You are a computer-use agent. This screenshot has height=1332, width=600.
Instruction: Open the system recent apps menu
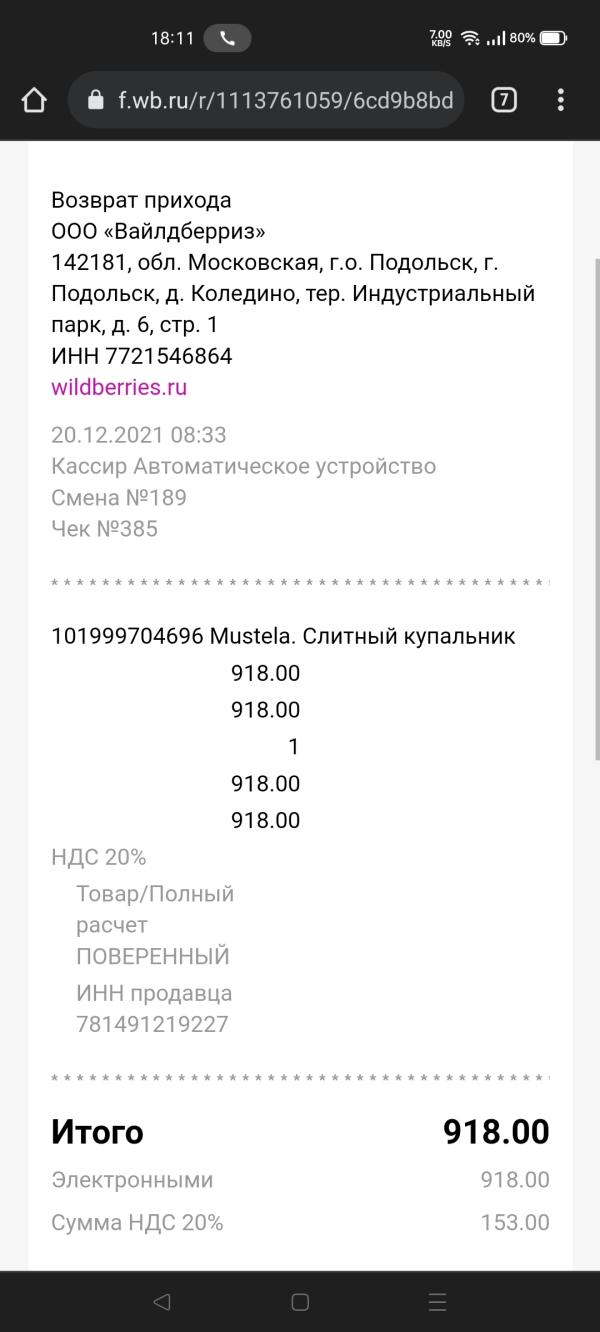(437, 1302)
